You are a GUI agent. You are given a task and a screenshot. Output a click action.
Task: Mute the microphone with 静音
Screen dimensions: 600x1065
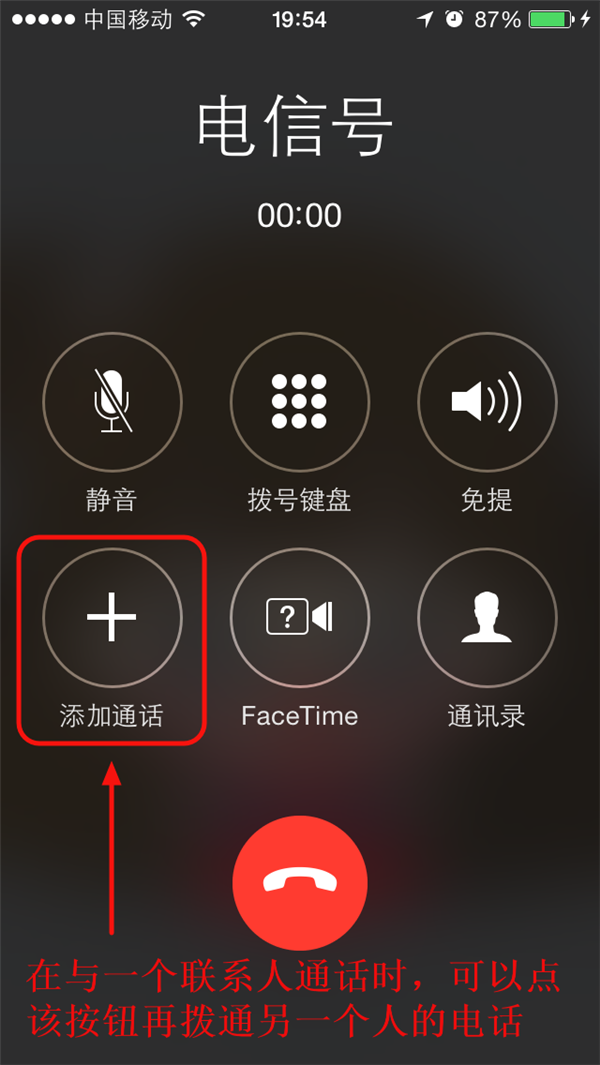(112, 402)
